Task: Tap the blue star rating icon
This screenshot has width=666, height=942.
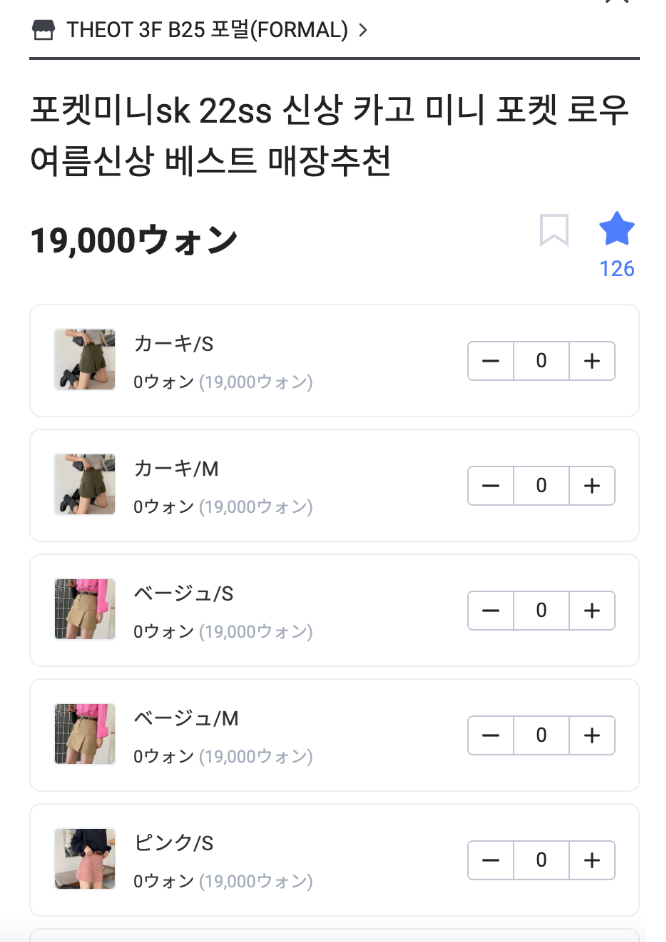Action: pyautogui.click(x=617, y=230)
